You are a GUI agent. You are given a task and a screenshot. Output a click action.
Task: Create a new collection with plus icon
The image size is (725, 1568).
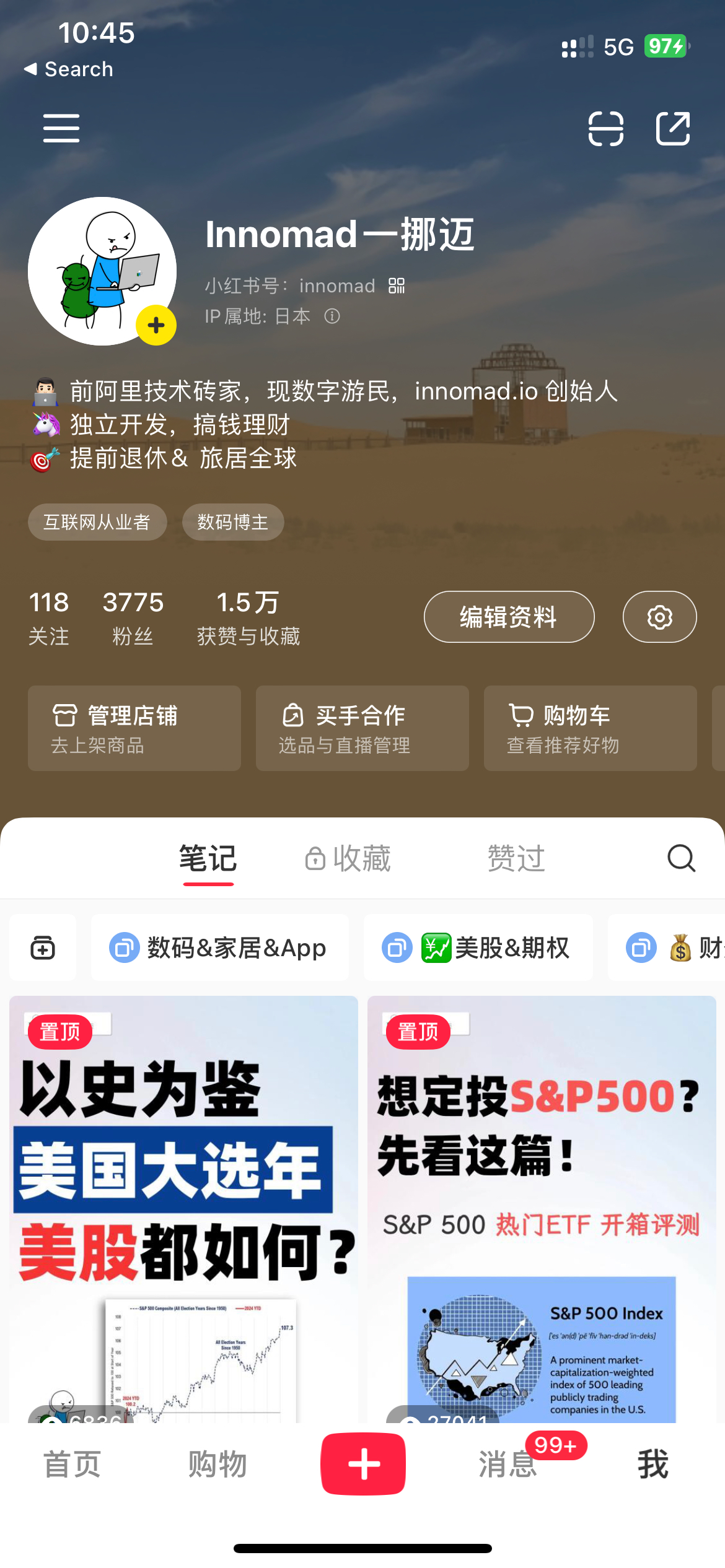tap(43, 947)
